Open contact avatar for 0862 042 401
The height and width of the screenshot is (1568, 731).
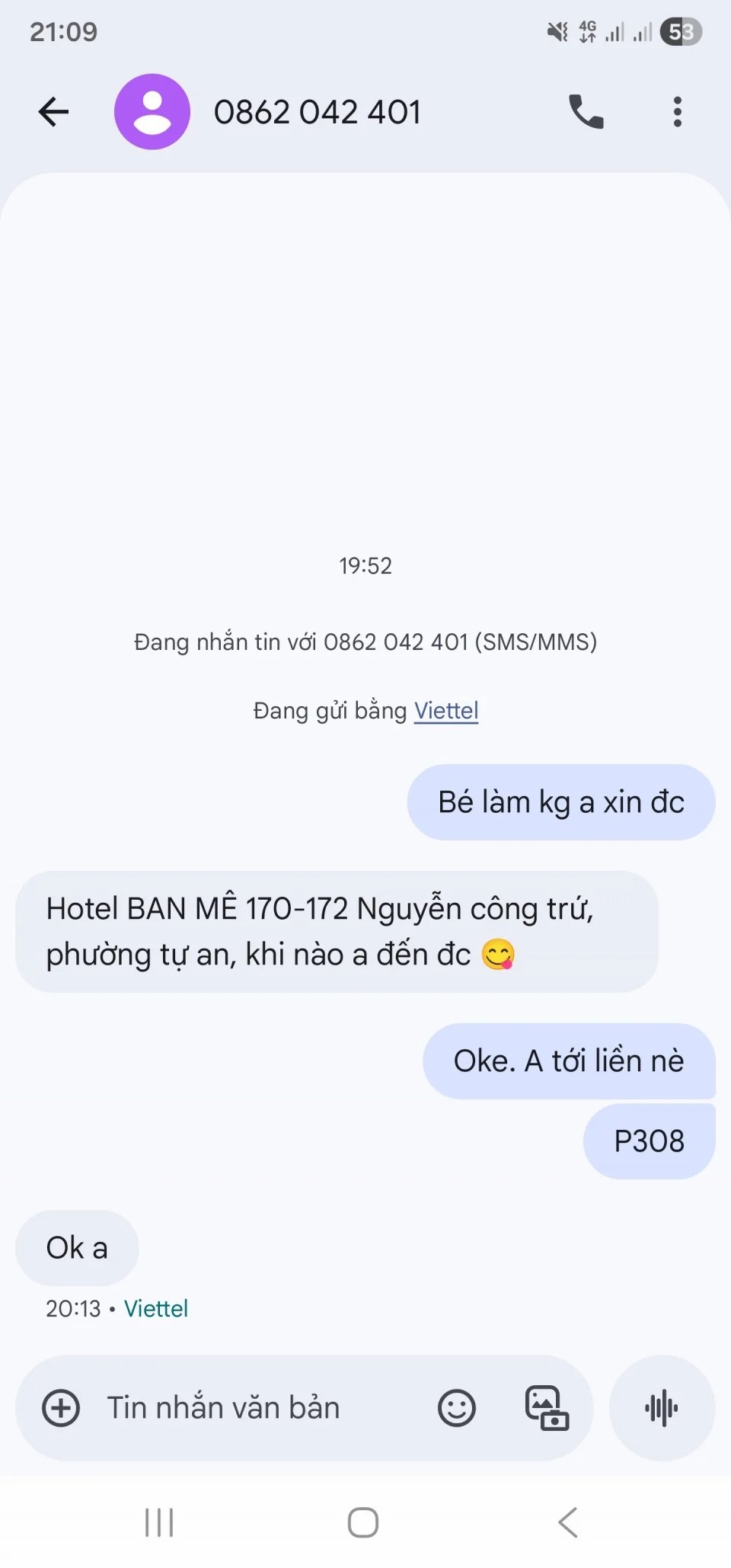152,112
